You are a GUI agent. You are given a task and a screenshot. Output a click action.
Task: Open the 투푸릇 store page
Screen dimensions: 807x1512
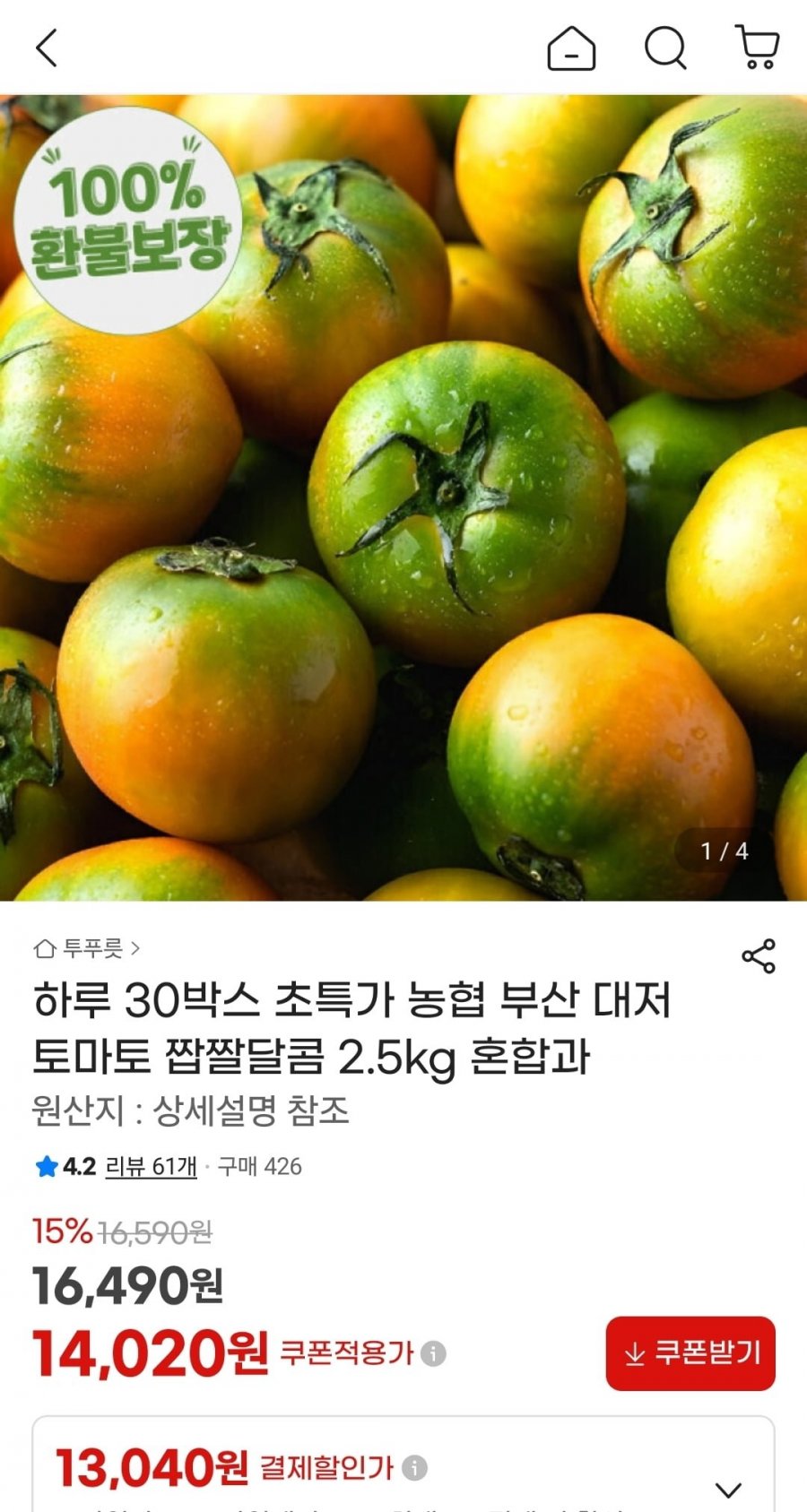[x=87, y=948]
